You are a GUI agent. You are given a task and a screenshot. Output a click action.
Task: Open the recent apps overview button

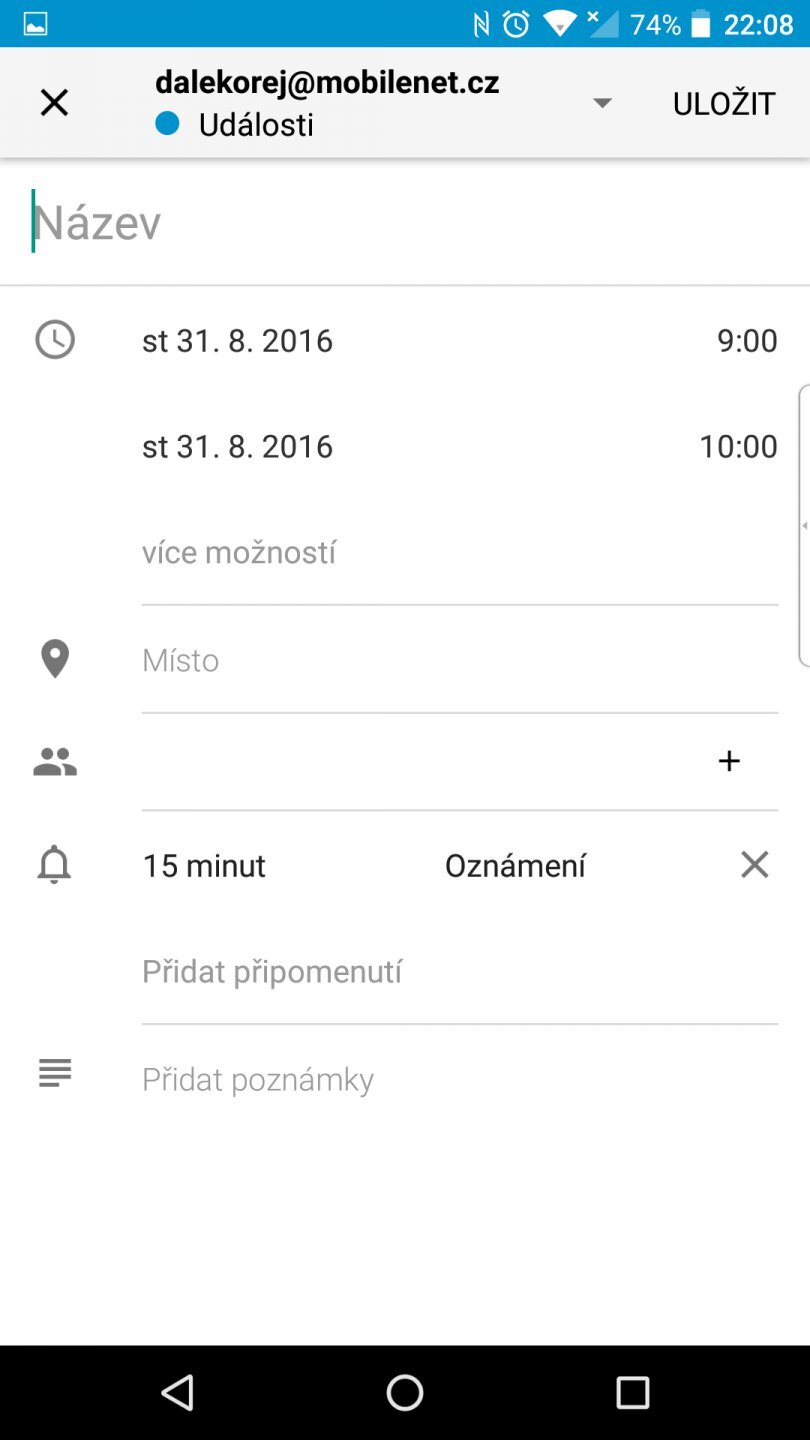(632, 1391)
